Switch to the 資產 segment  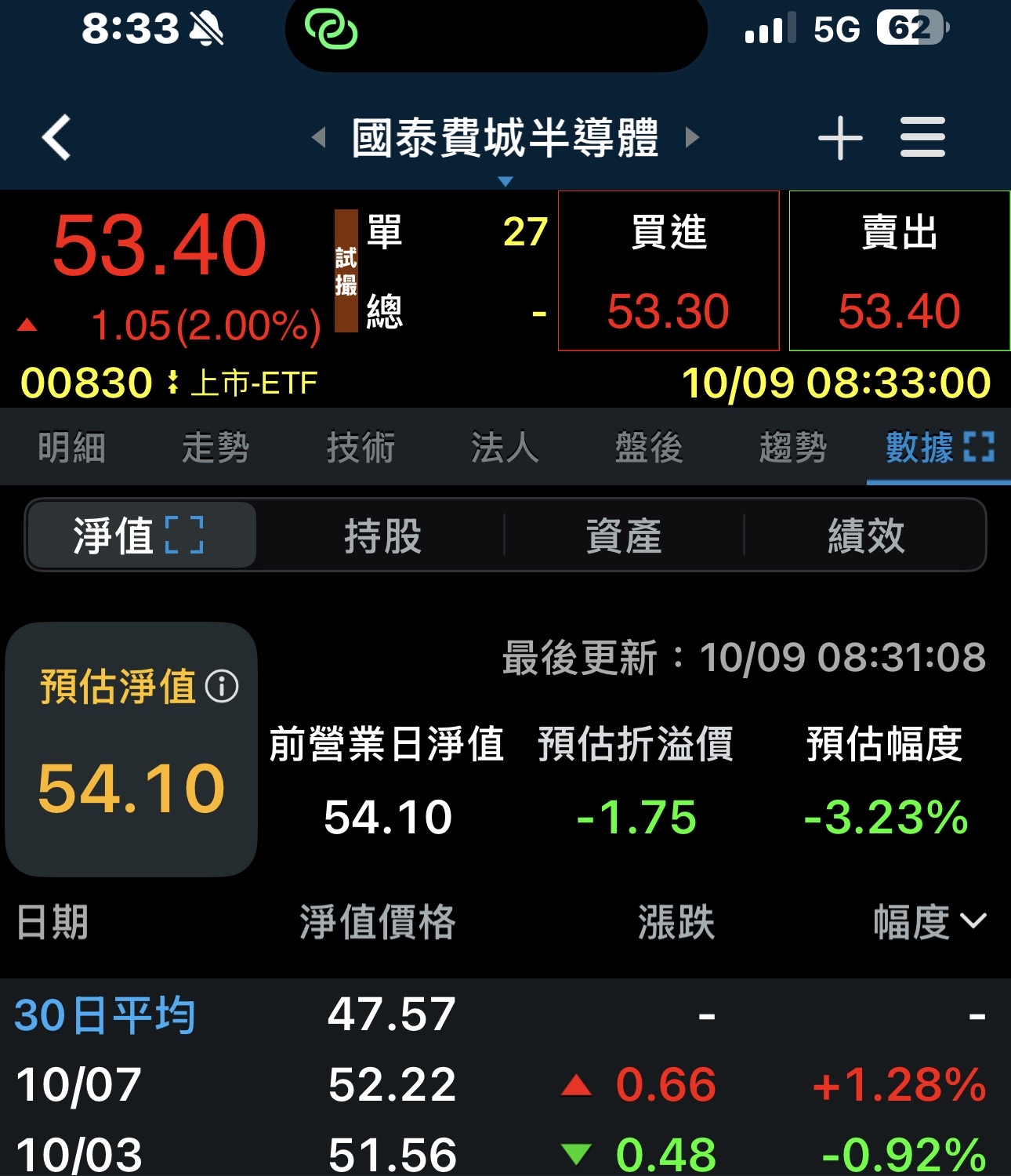click(624, 535)
